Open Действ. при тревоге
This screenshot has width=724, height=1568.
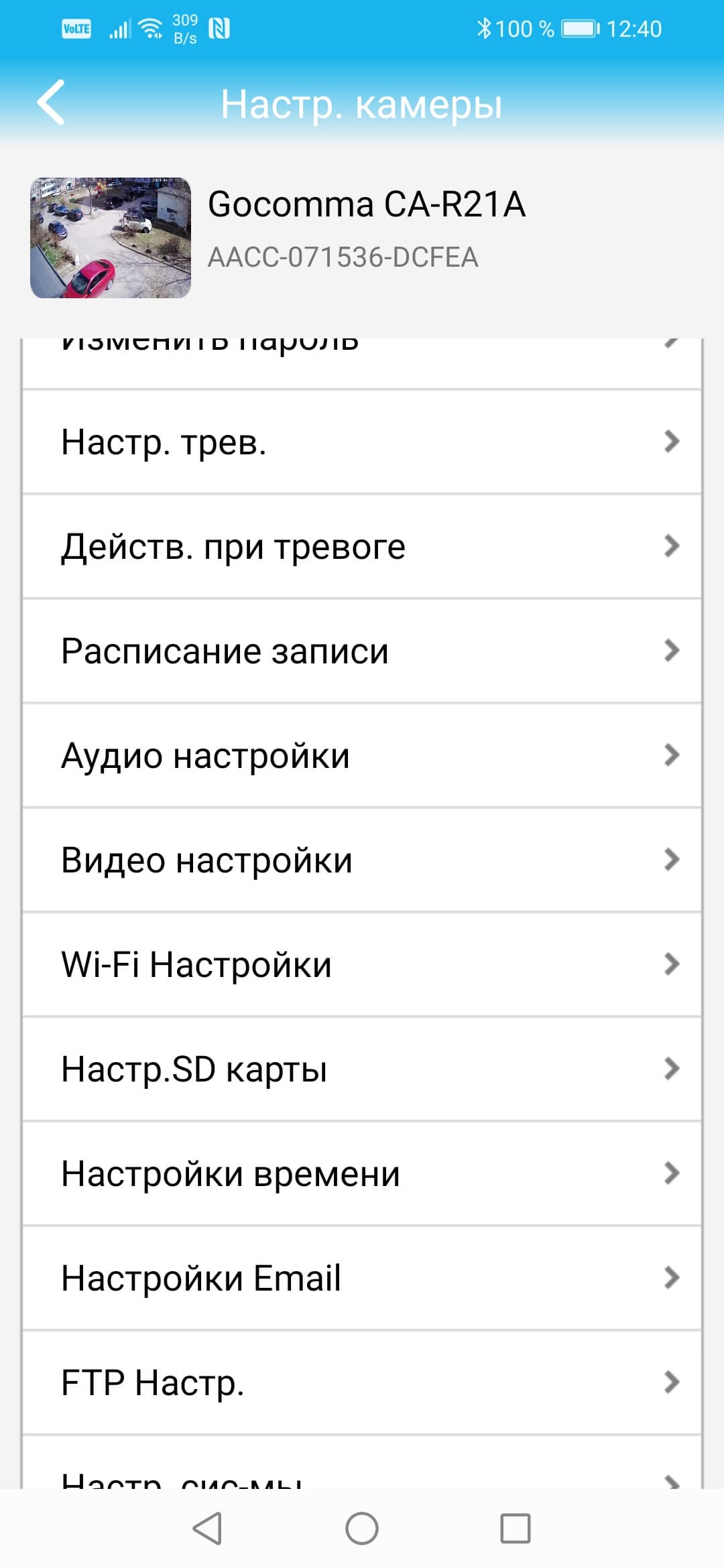362,547
